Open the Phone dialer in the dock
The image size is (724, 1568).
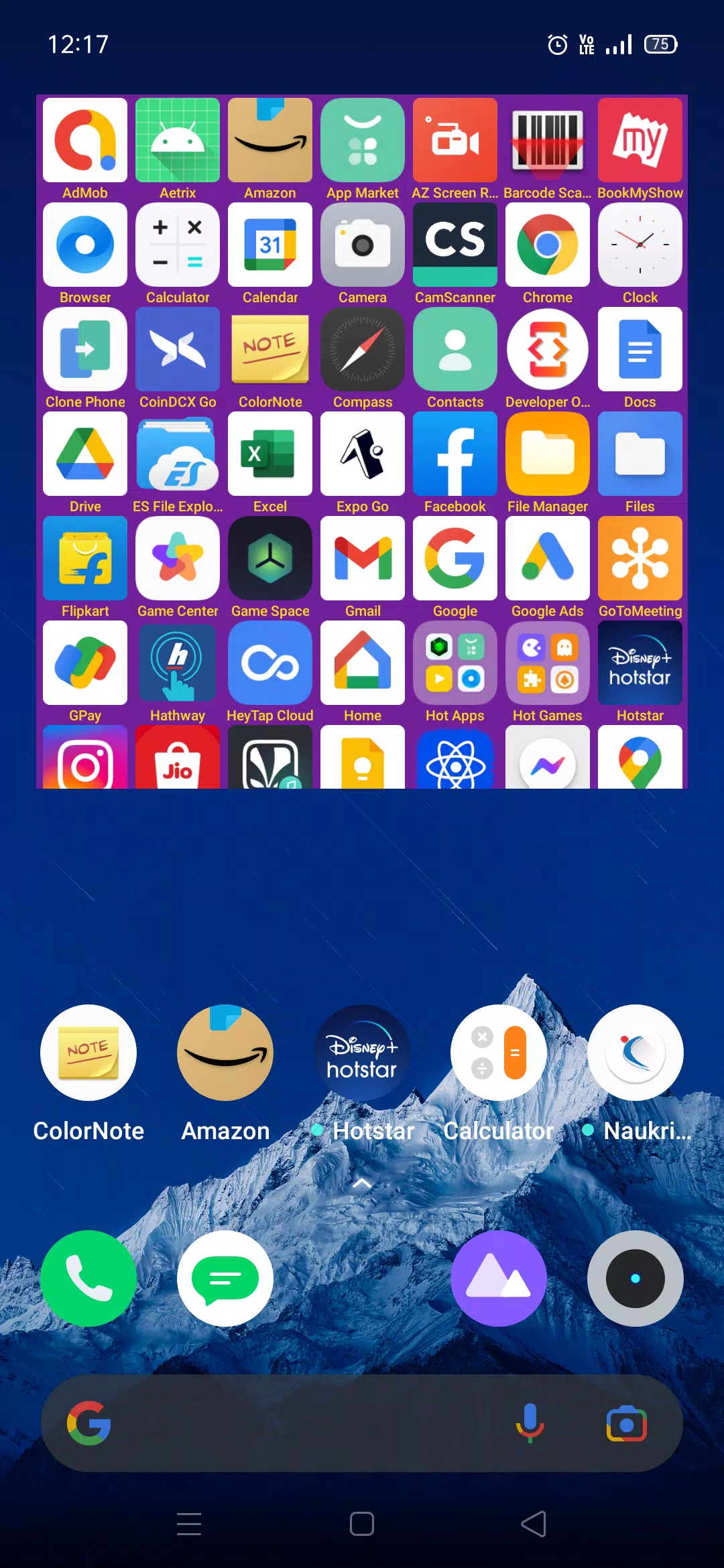click(x=88, y=1279)
